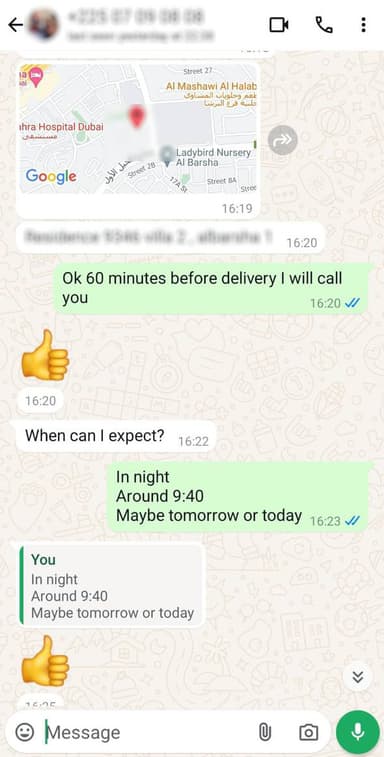Screen dimensions: 384x757
Task: Attach a file with the paperclip
Action: tap(264, 732)
